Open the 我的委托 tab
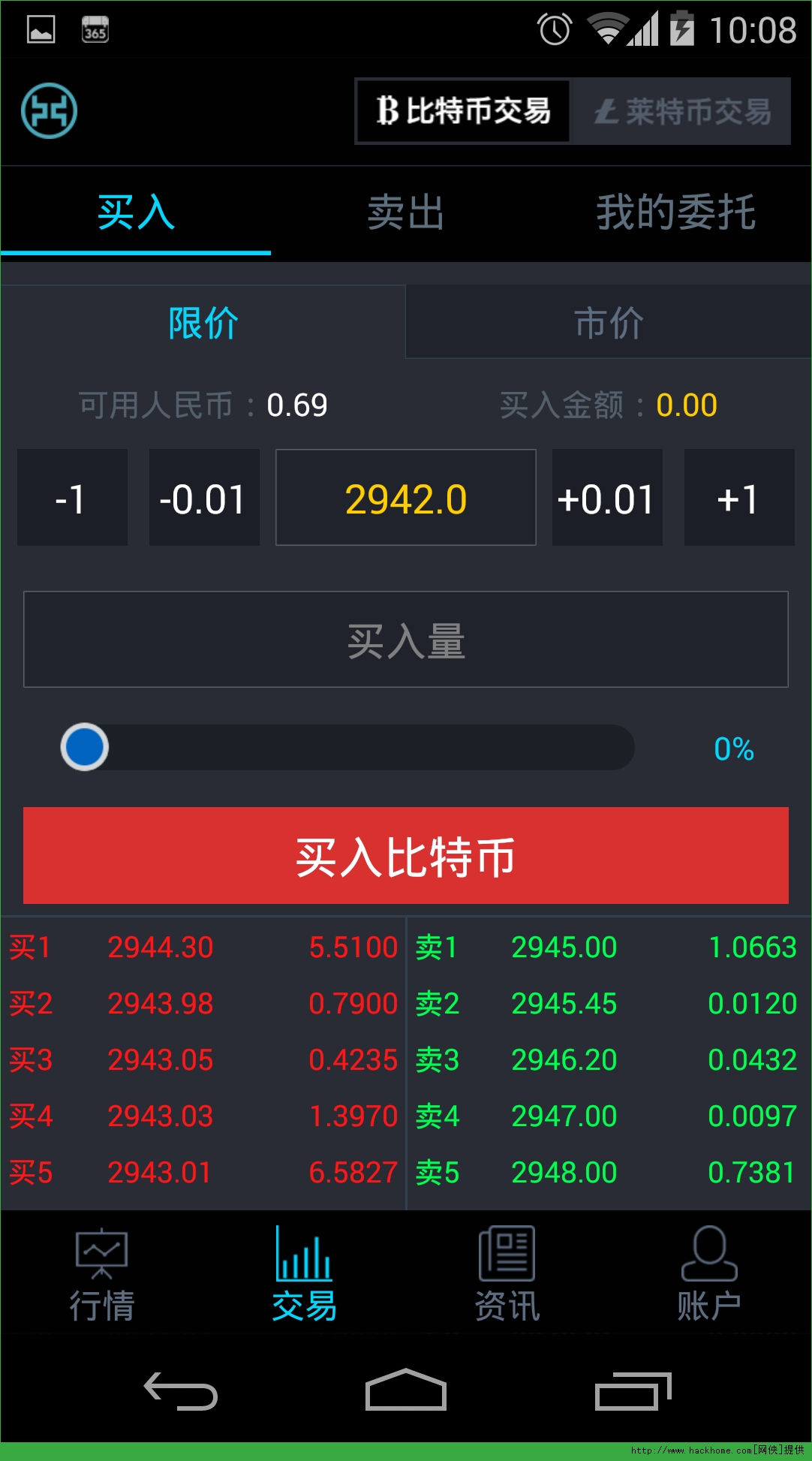 click(675, 212)
